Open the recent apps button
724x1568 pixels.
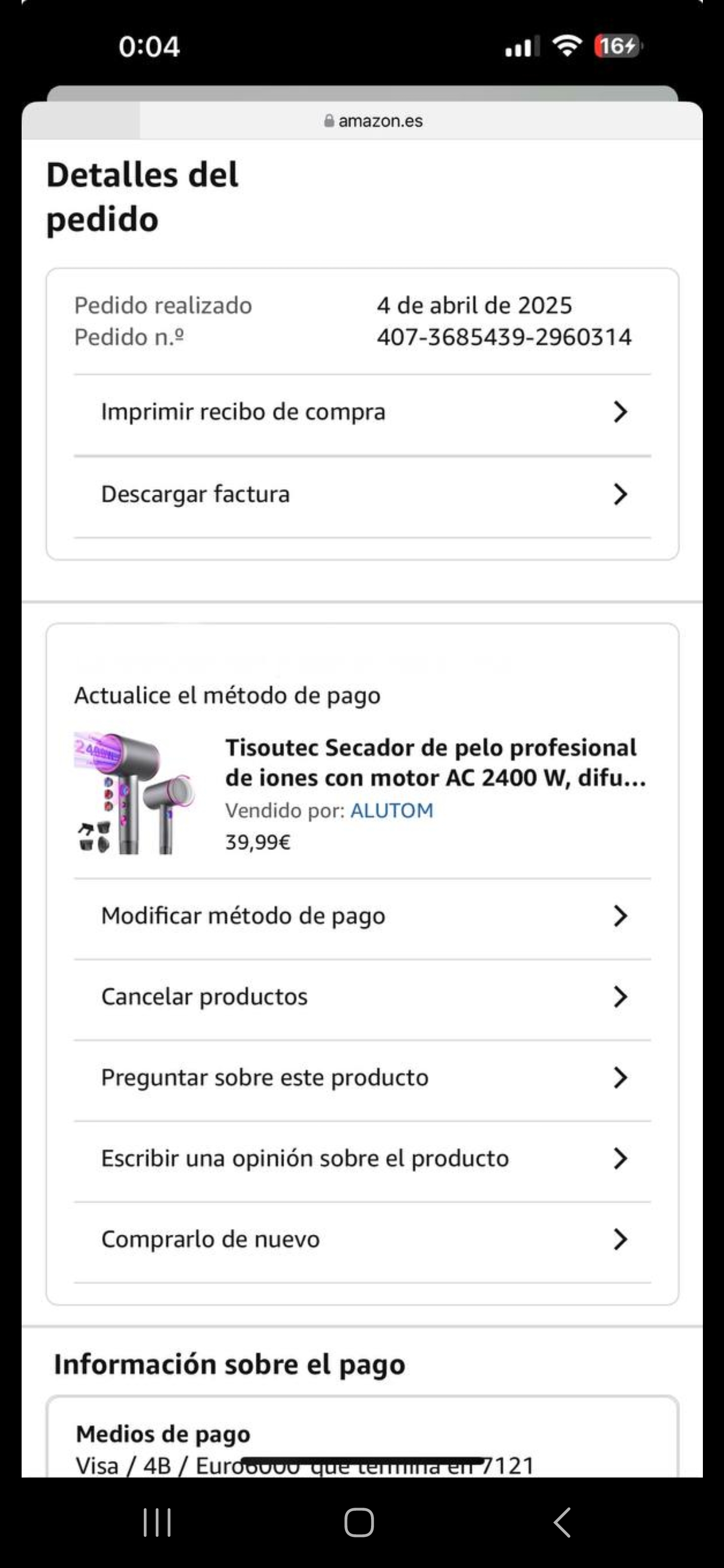[157, 1522]
